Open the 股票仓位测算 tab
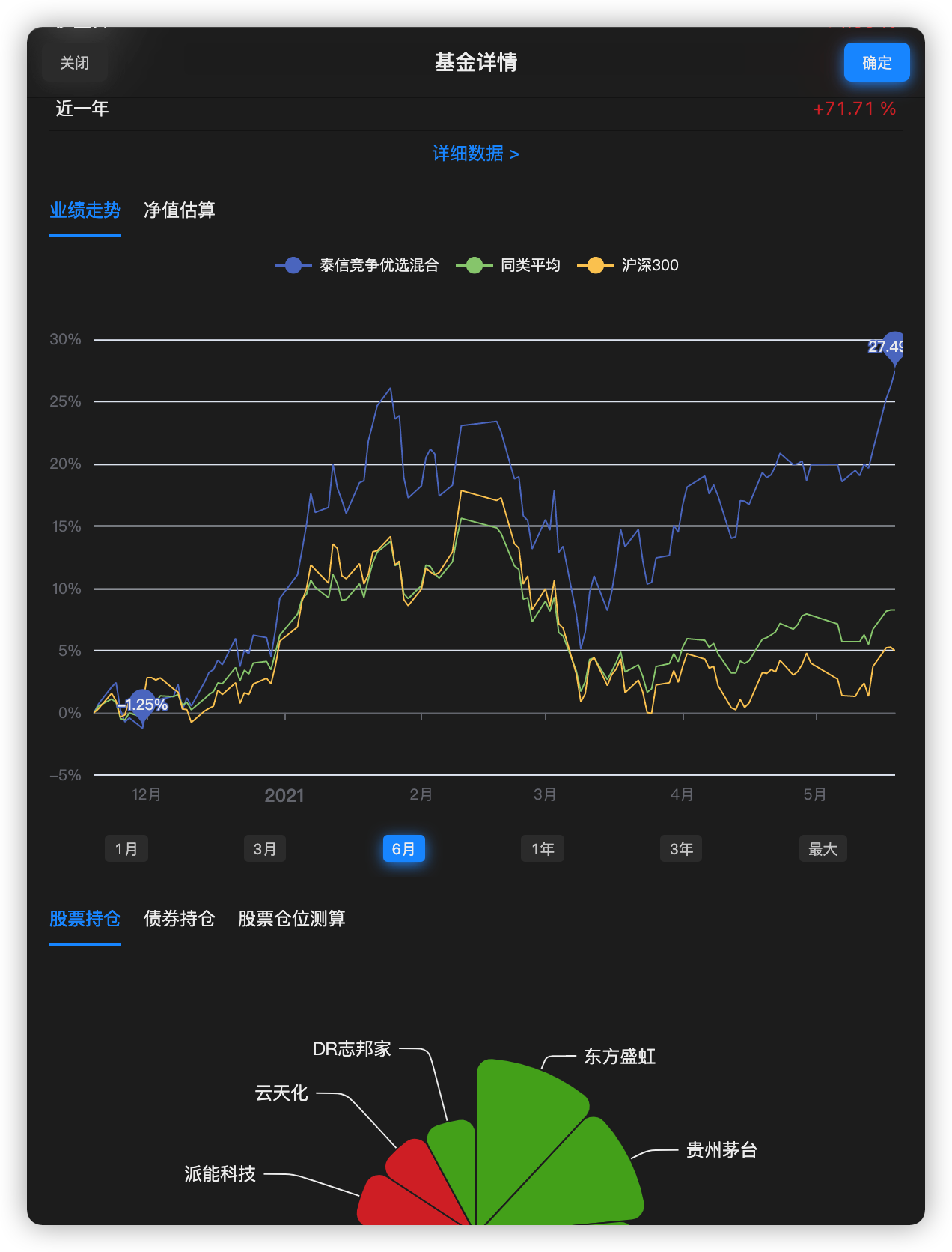 click(292, 919)
